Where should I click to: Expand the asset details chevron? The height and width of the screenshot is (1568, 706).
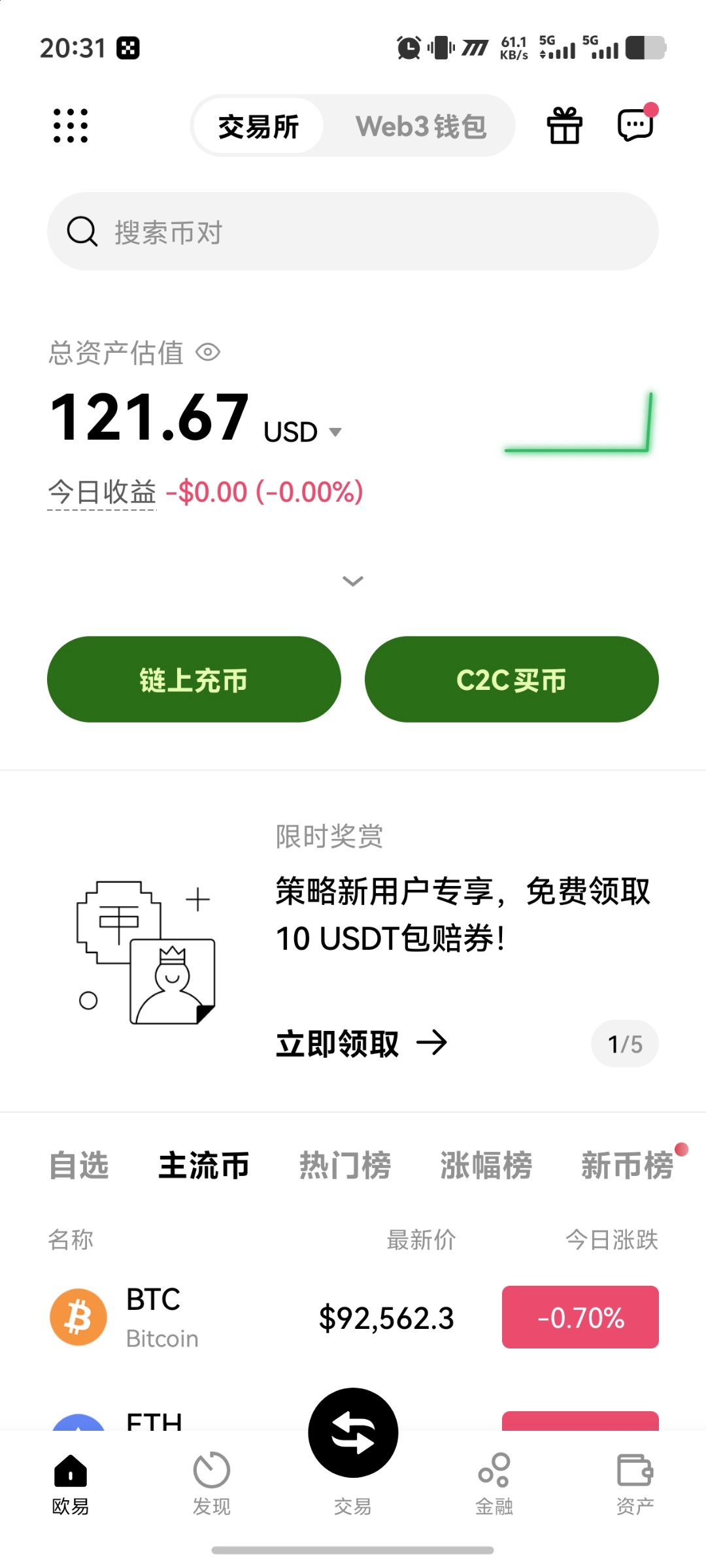[x=353, y=581]
